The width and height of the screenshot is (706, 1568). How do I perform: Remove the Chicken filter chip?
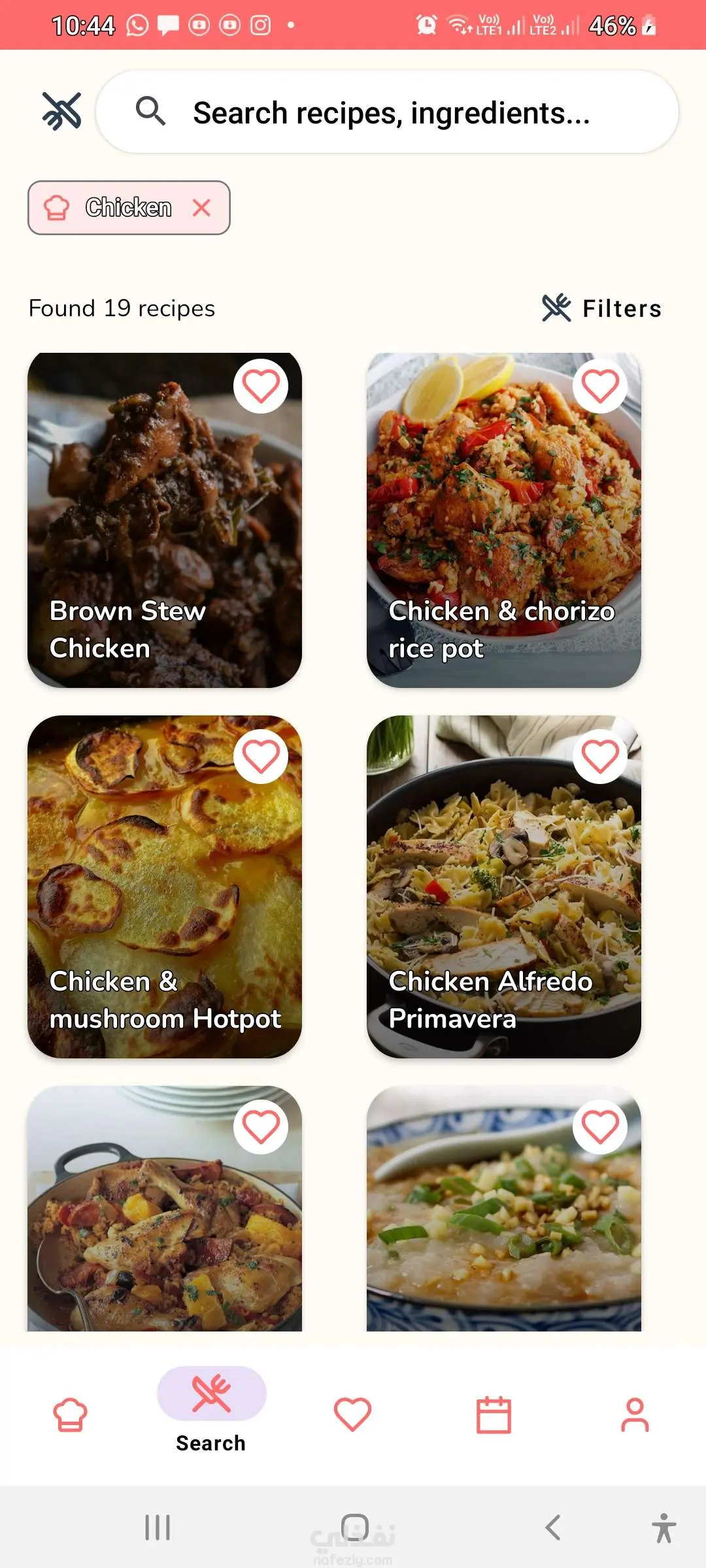pyautogui.click(x=201, y=208)
